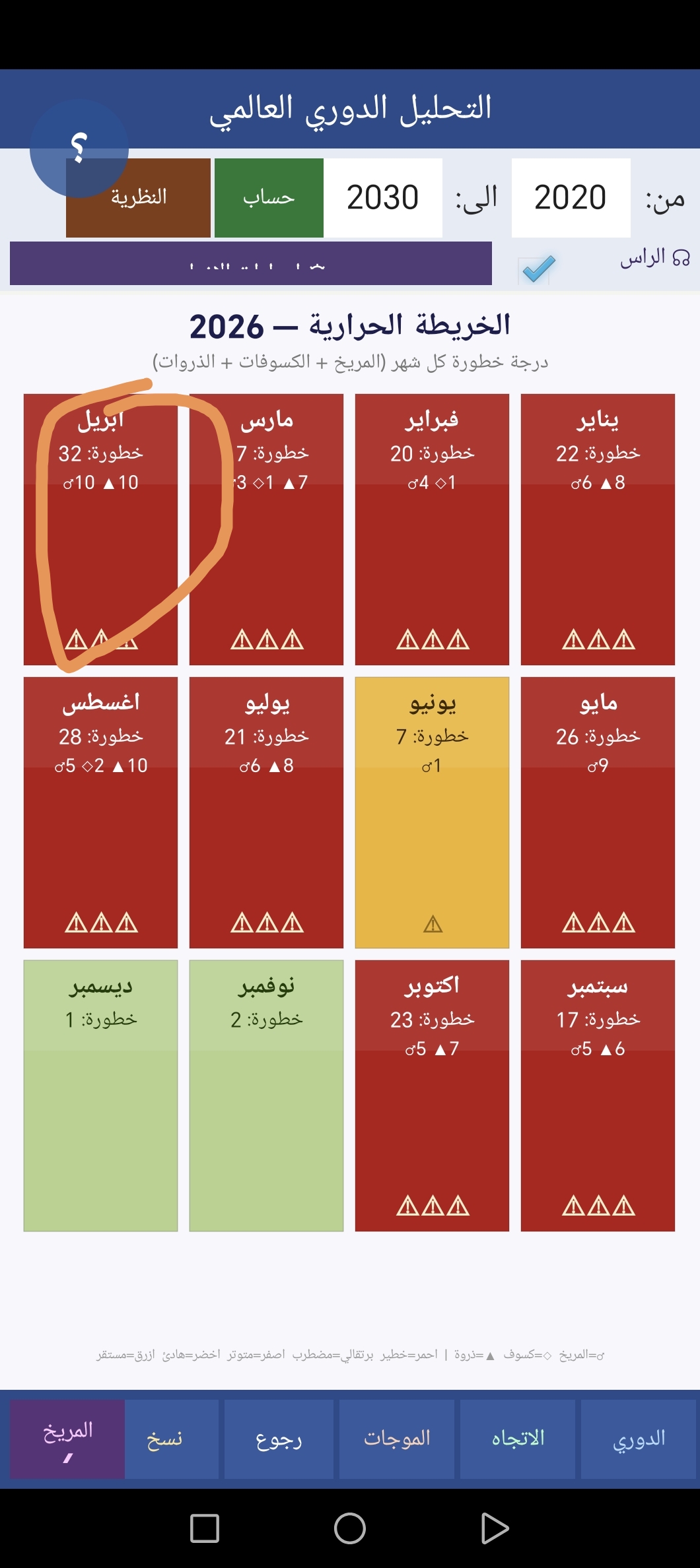This screenshot has width=700, height=1568.
Task: Tap the رجوع (back) button
Action: [x=279, y=1439]
